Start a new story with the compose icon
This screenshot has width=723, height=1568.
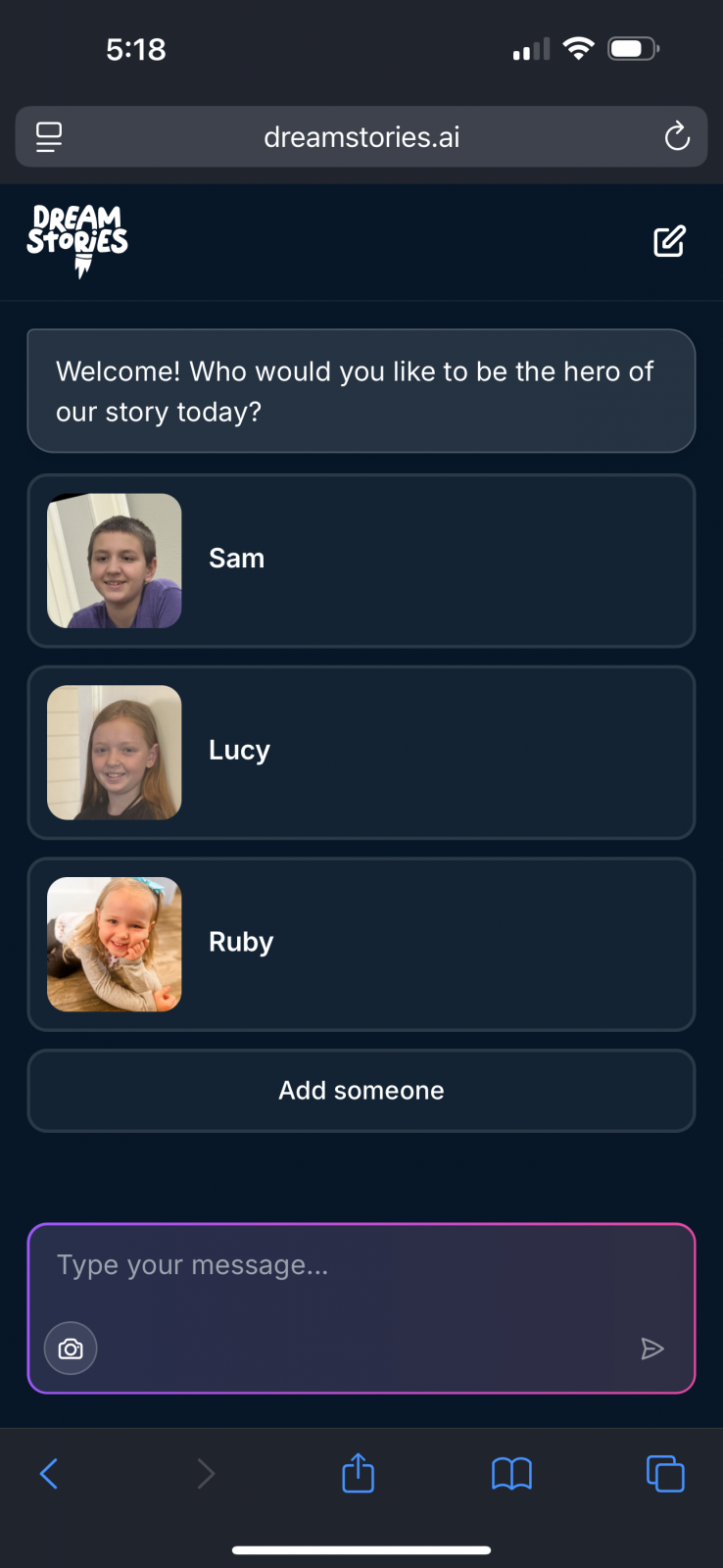click(669, 241)
